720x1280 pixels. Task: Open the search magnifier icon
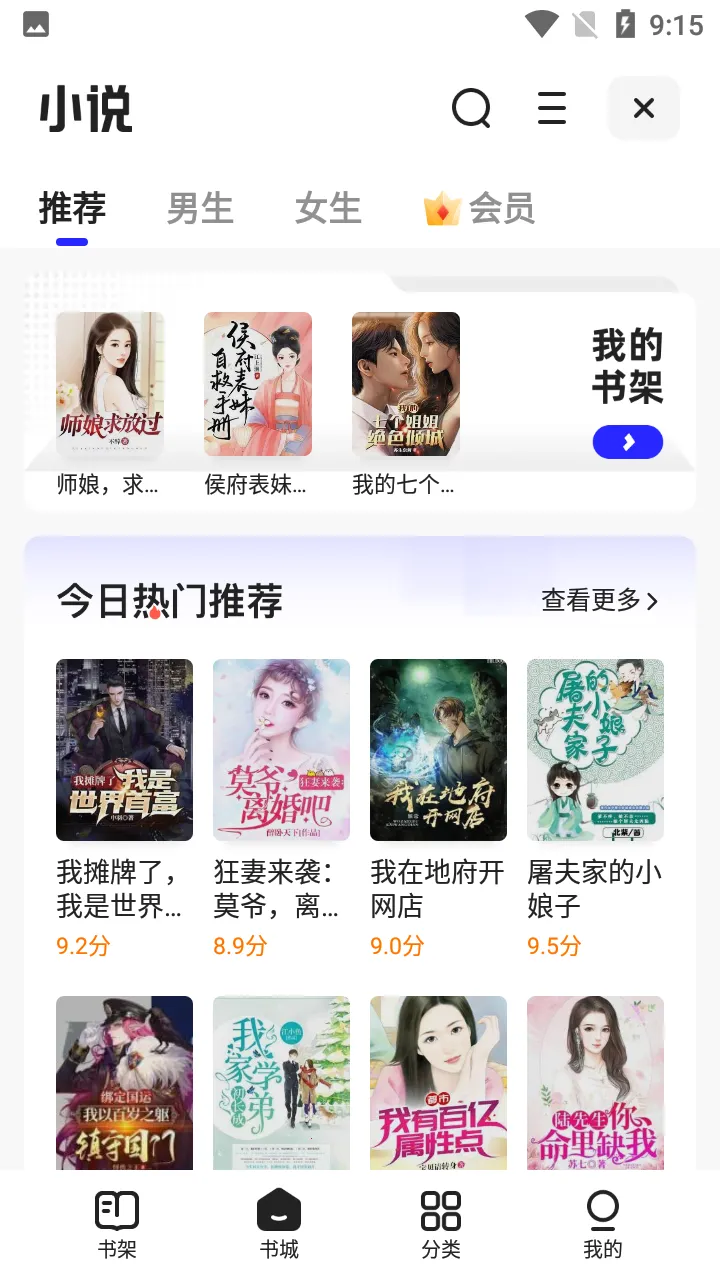471,108
